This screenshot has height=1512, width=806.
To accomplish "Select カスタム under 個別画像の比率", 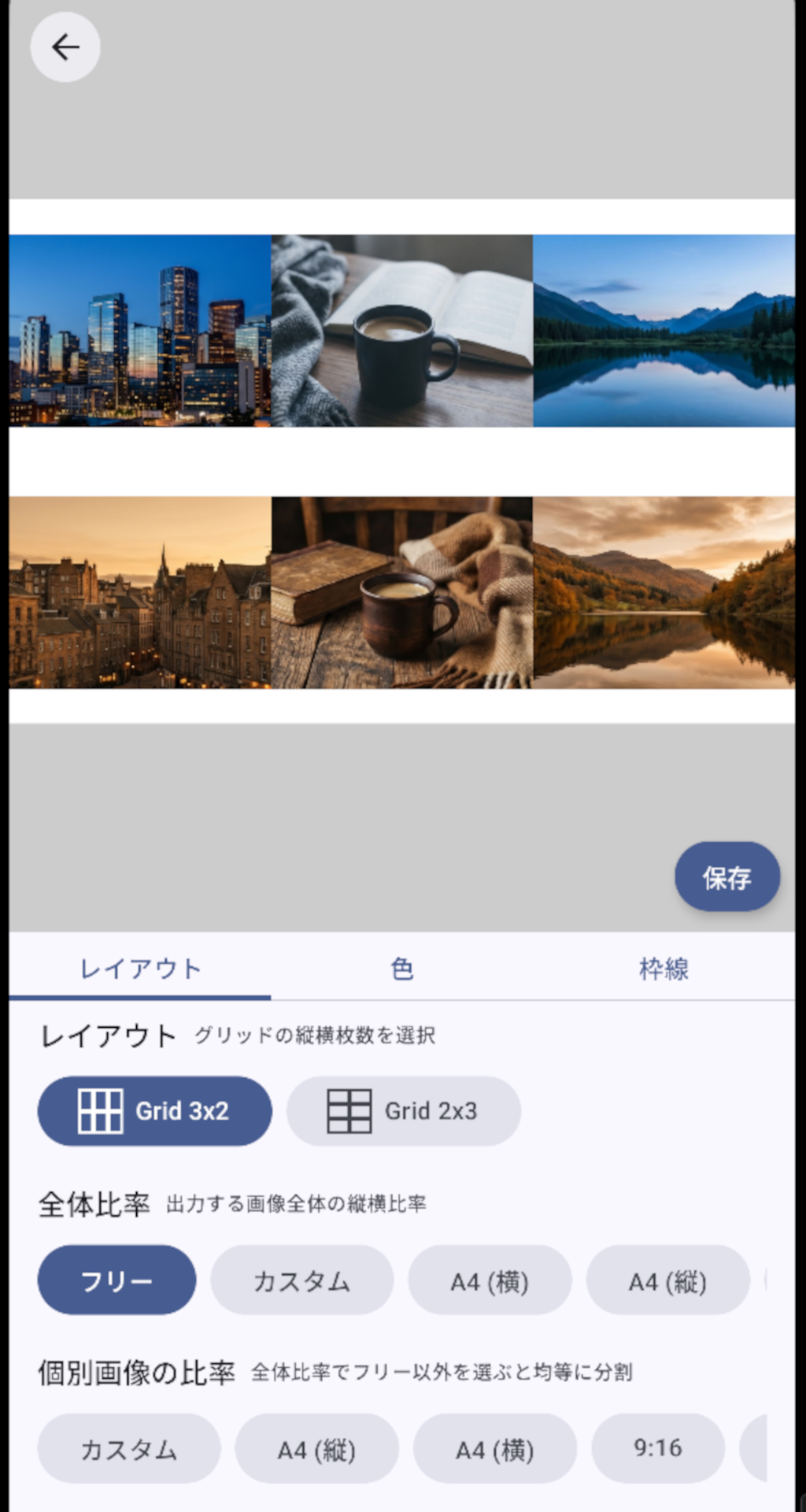I will [129, 1448].
